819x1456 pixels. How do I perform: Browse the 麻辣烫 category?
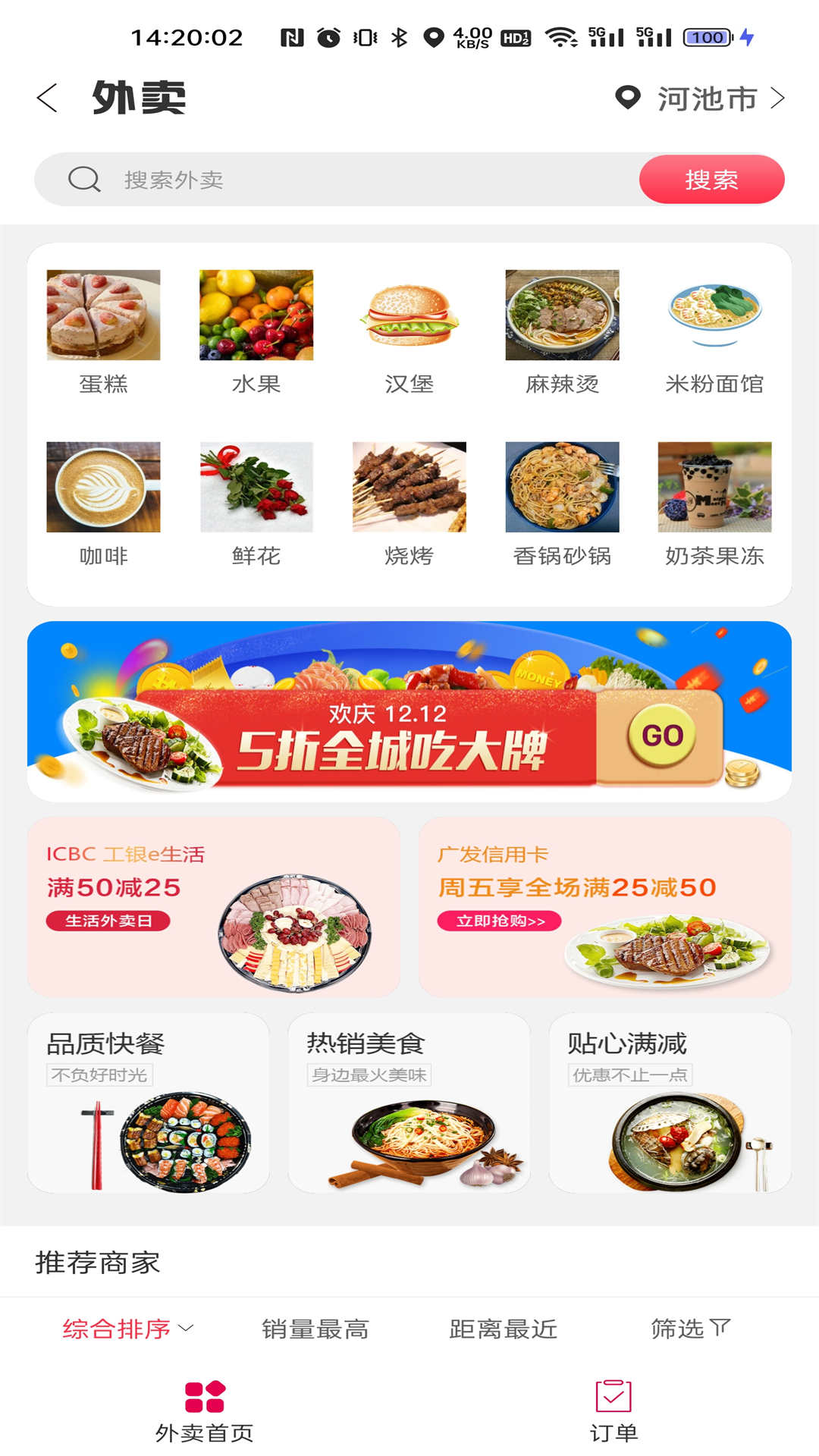point(562,331)
